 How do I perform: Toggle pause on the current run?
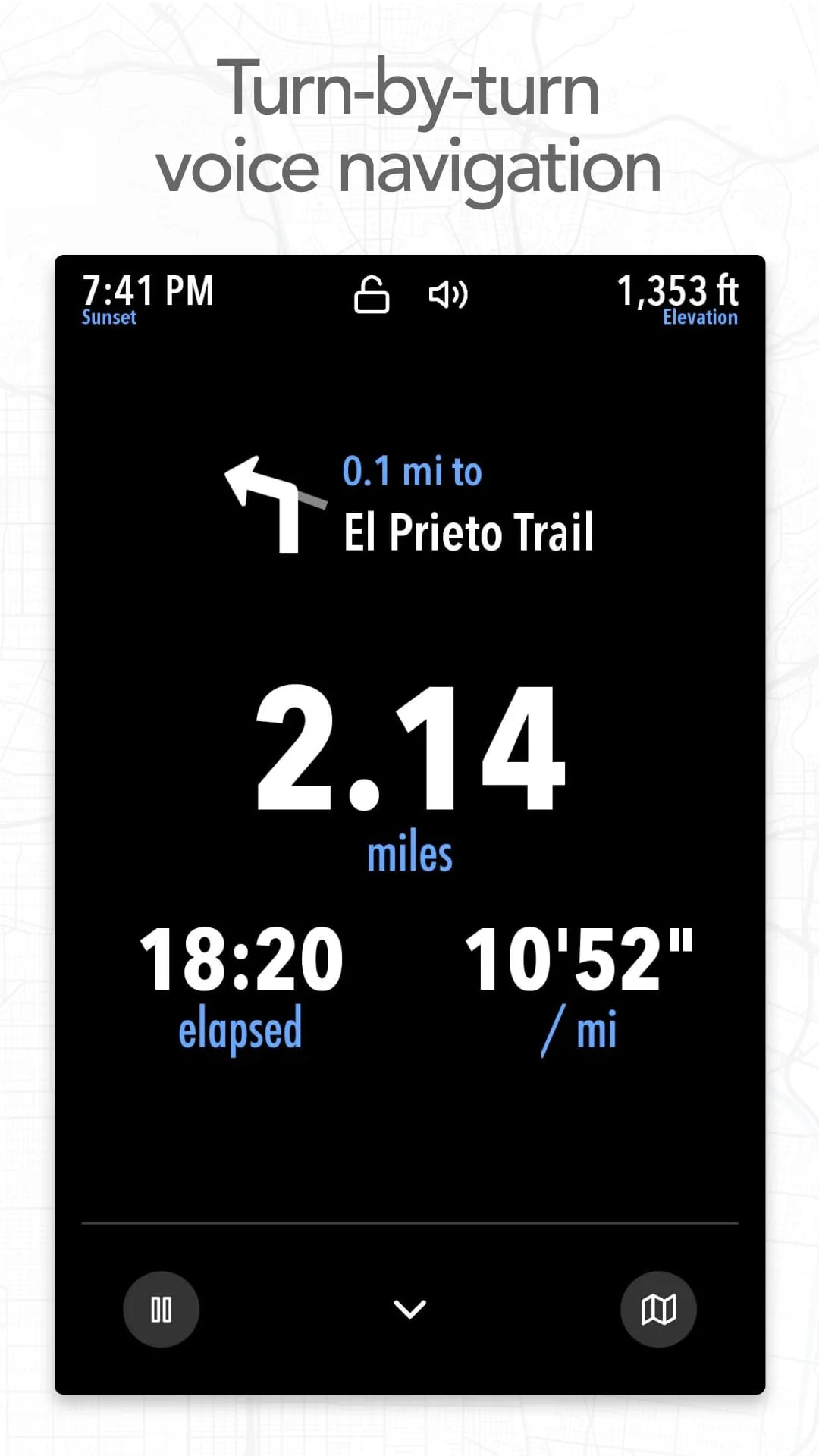[x=161, y=1308]
